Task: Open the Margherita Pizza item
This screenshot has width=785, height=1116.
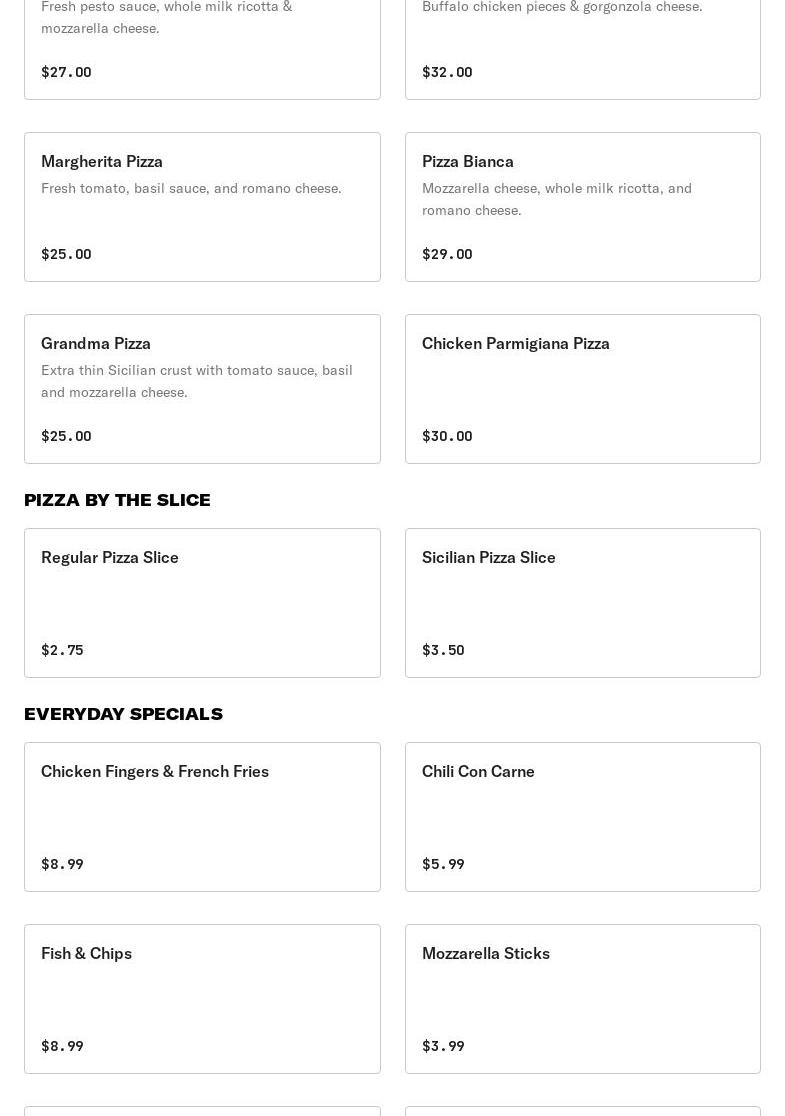Action: tap(202, 207)
